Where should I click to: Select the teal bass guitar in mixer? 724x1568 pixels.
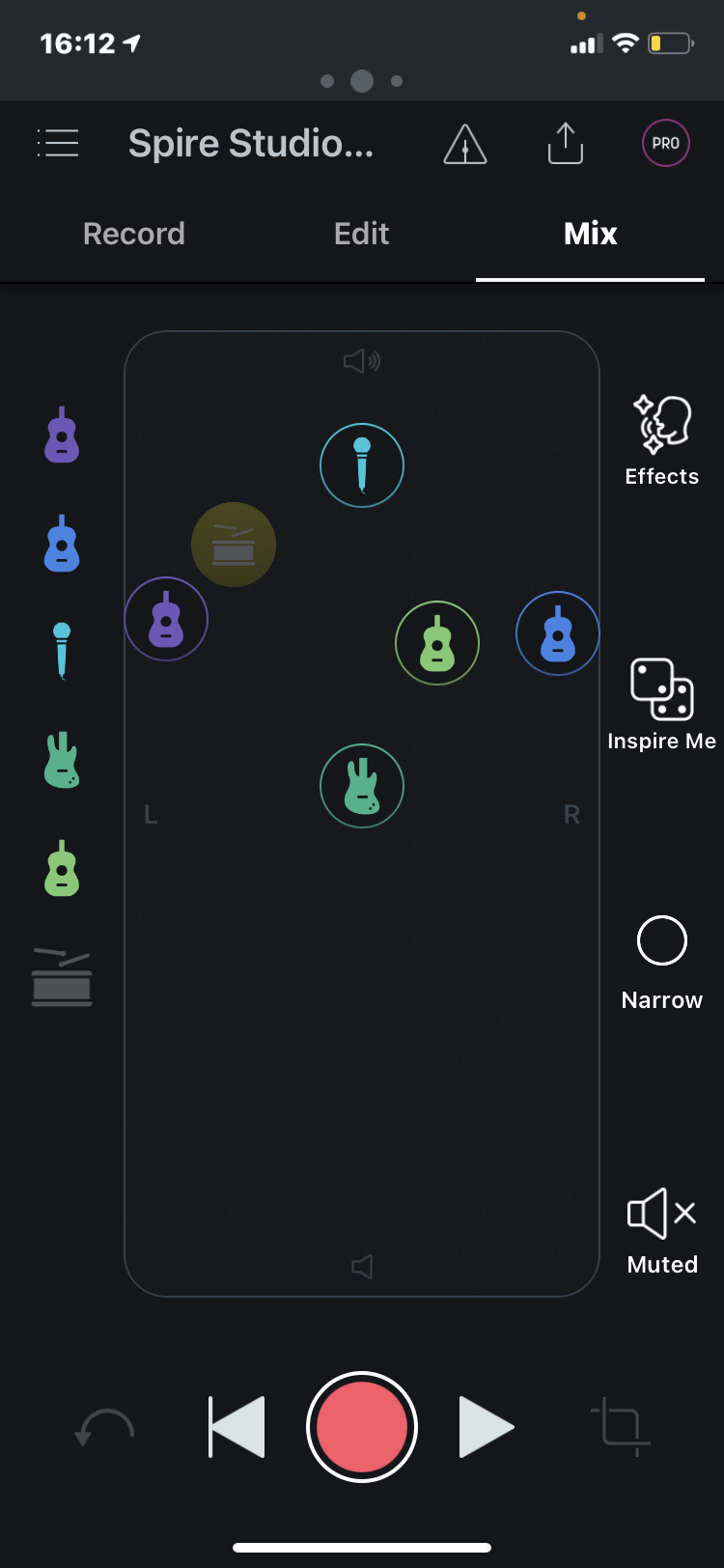362,786
